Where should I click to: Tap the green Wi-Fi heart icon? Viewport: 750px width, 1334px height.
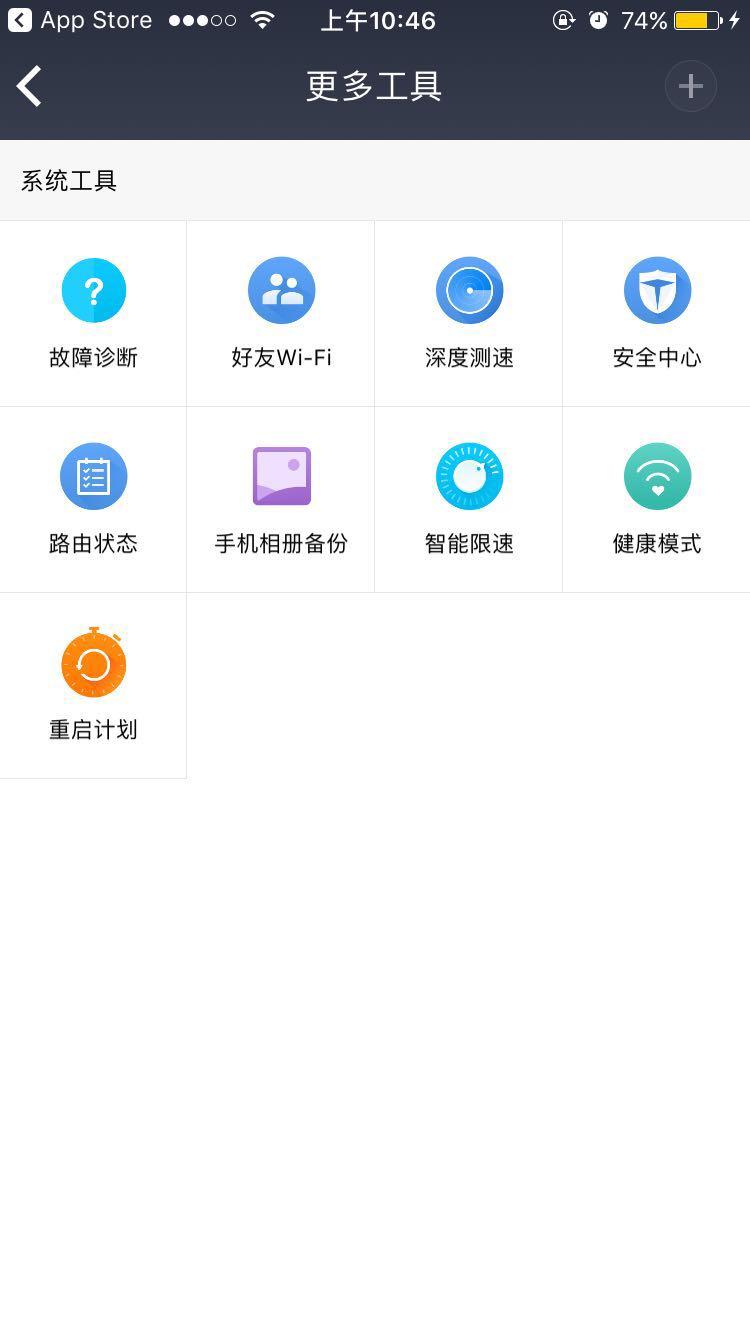pos(657,476)
